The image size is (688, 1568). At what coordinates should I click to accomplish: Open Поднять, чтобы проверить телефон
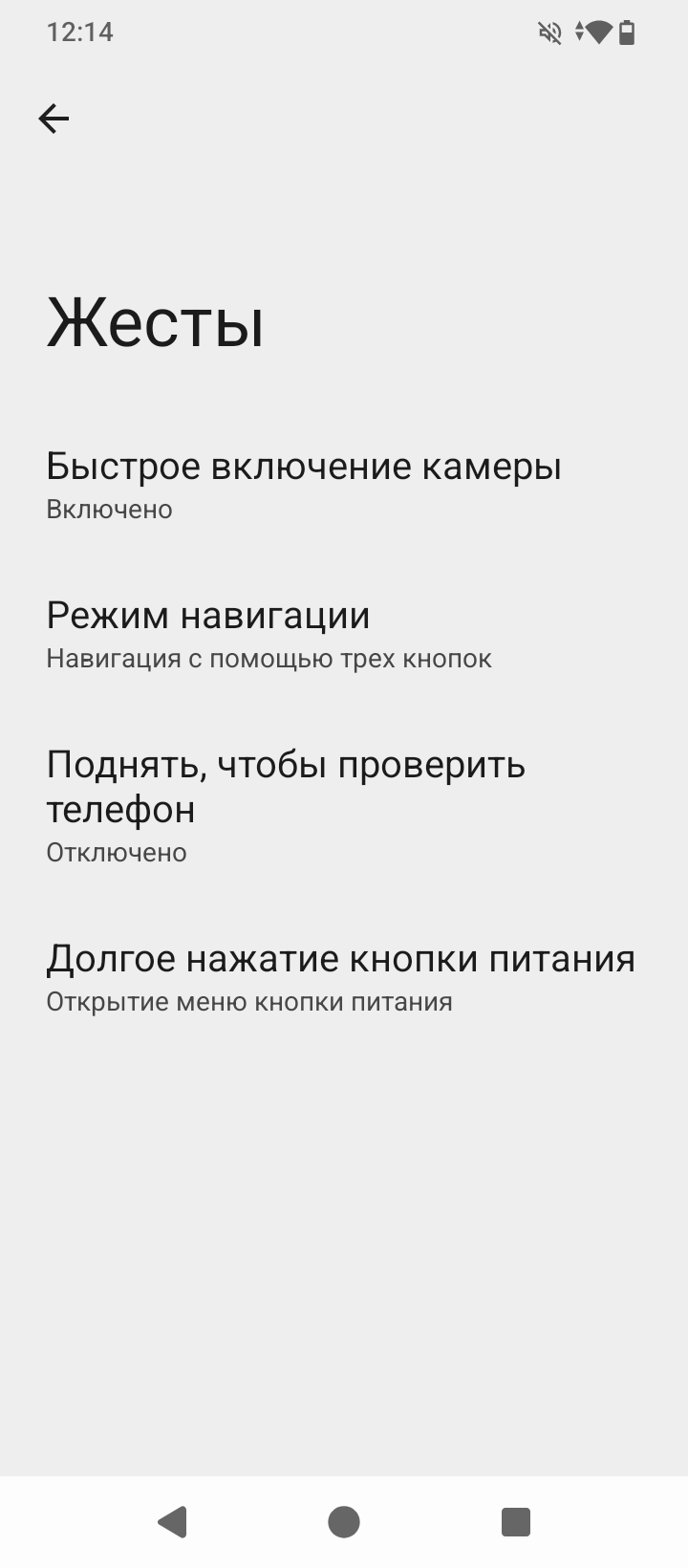287,805
